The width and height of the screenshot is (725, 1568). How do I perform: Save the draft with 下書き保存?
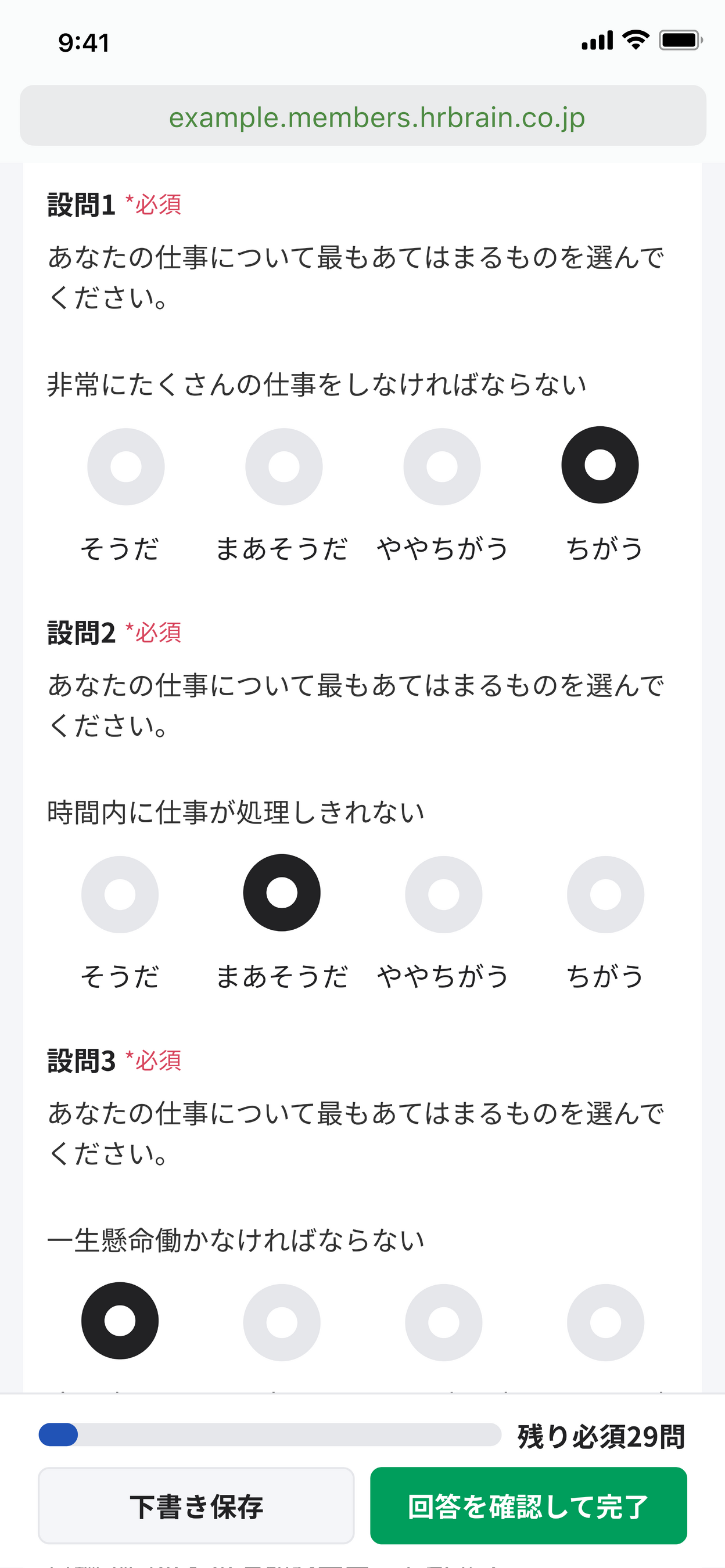click(196, 1505)
